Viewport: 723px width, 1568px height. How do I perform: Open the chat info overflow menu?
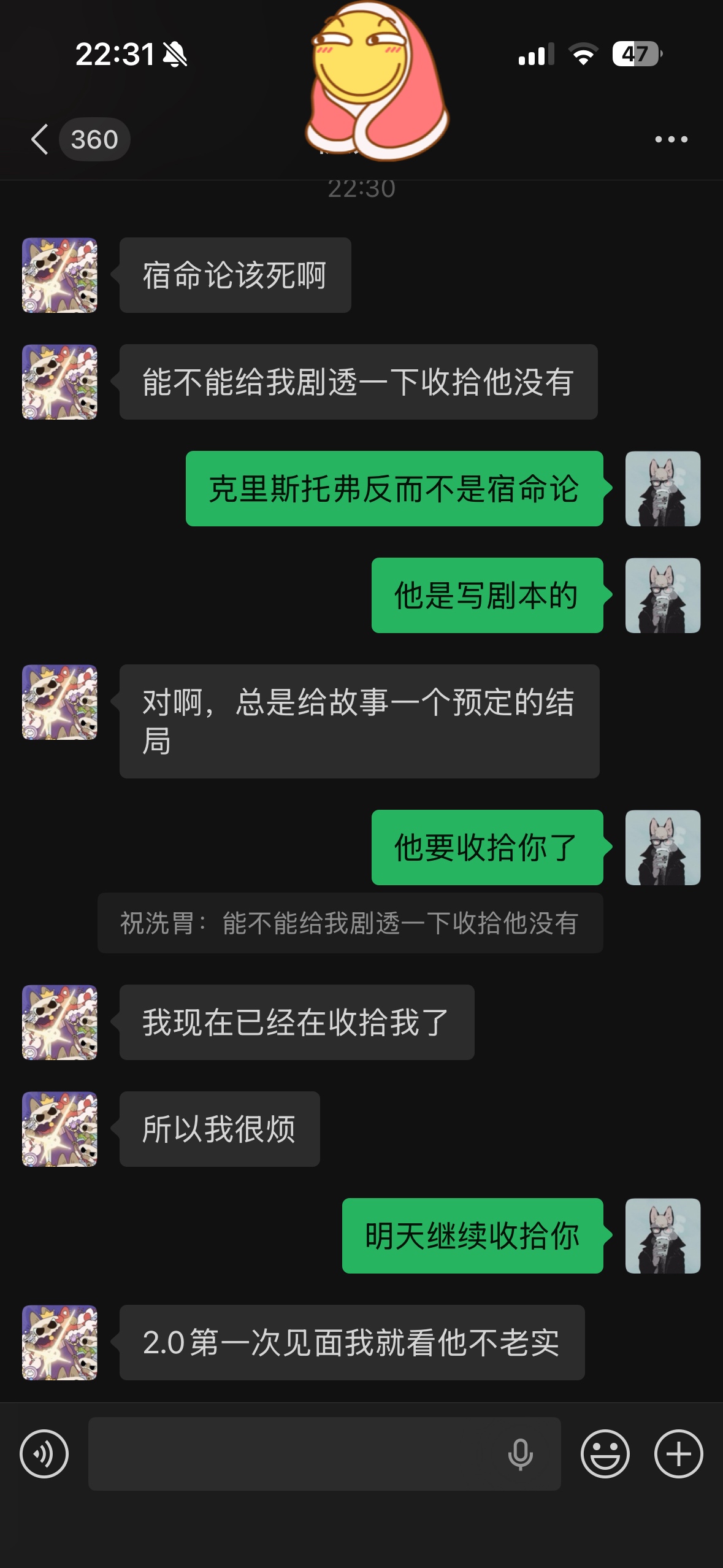671,139
